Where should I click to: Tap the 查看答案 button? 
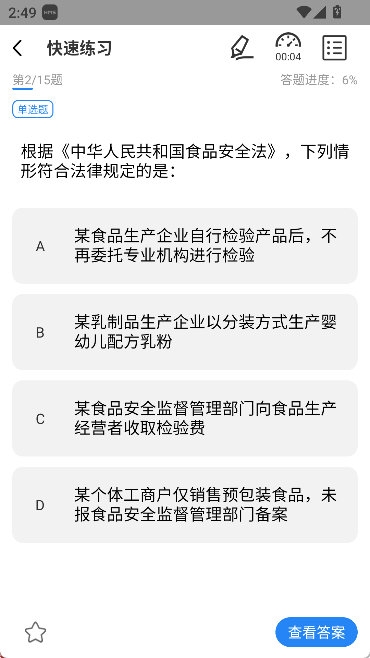coord(316,632)
